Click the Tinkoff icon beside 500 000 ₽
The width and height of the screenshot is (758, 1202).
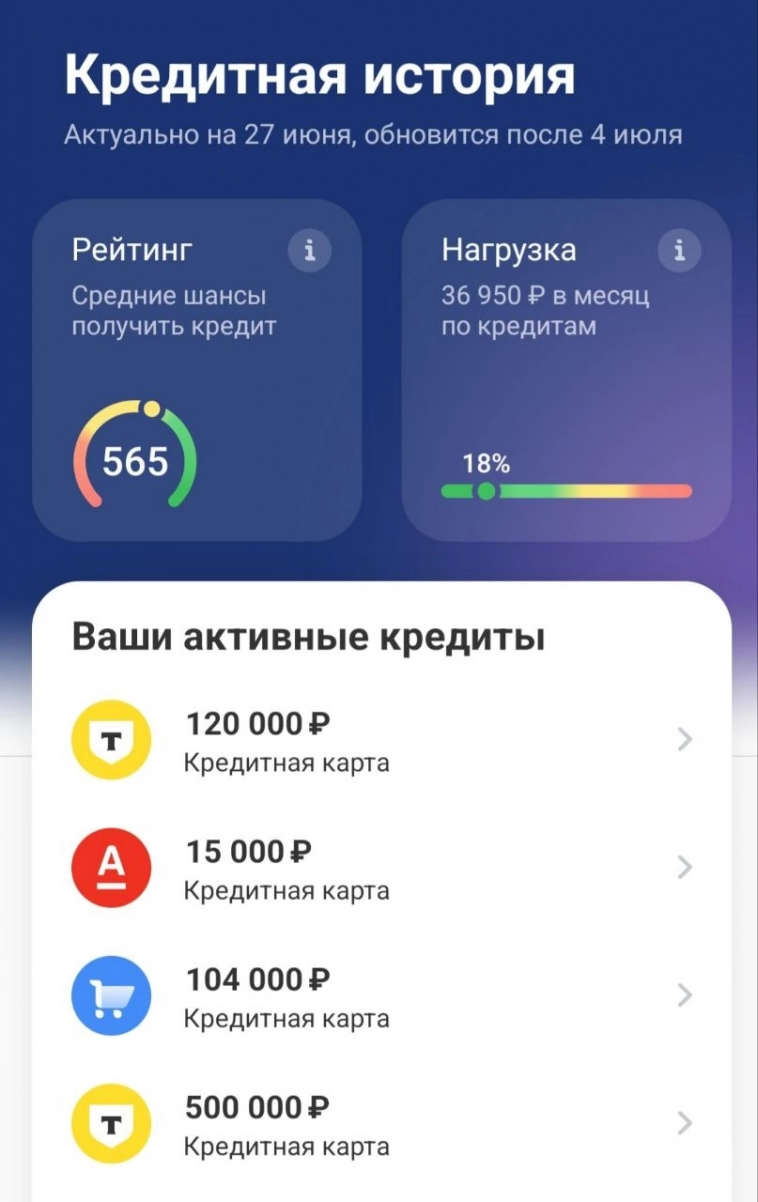(x=113, y=1123)
